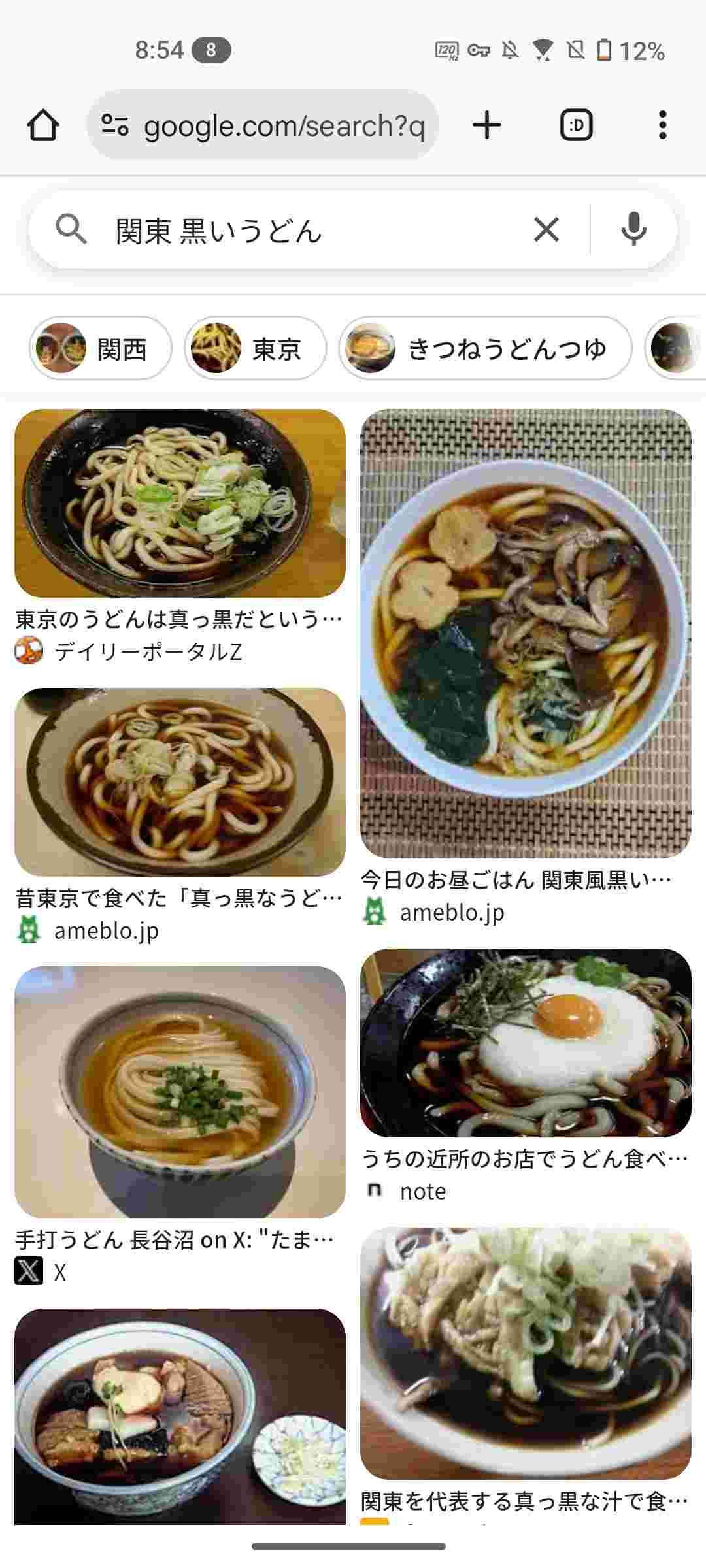Open a new browser tab
This screenshot has width=706, height=1568.
(x=487, y=125)
